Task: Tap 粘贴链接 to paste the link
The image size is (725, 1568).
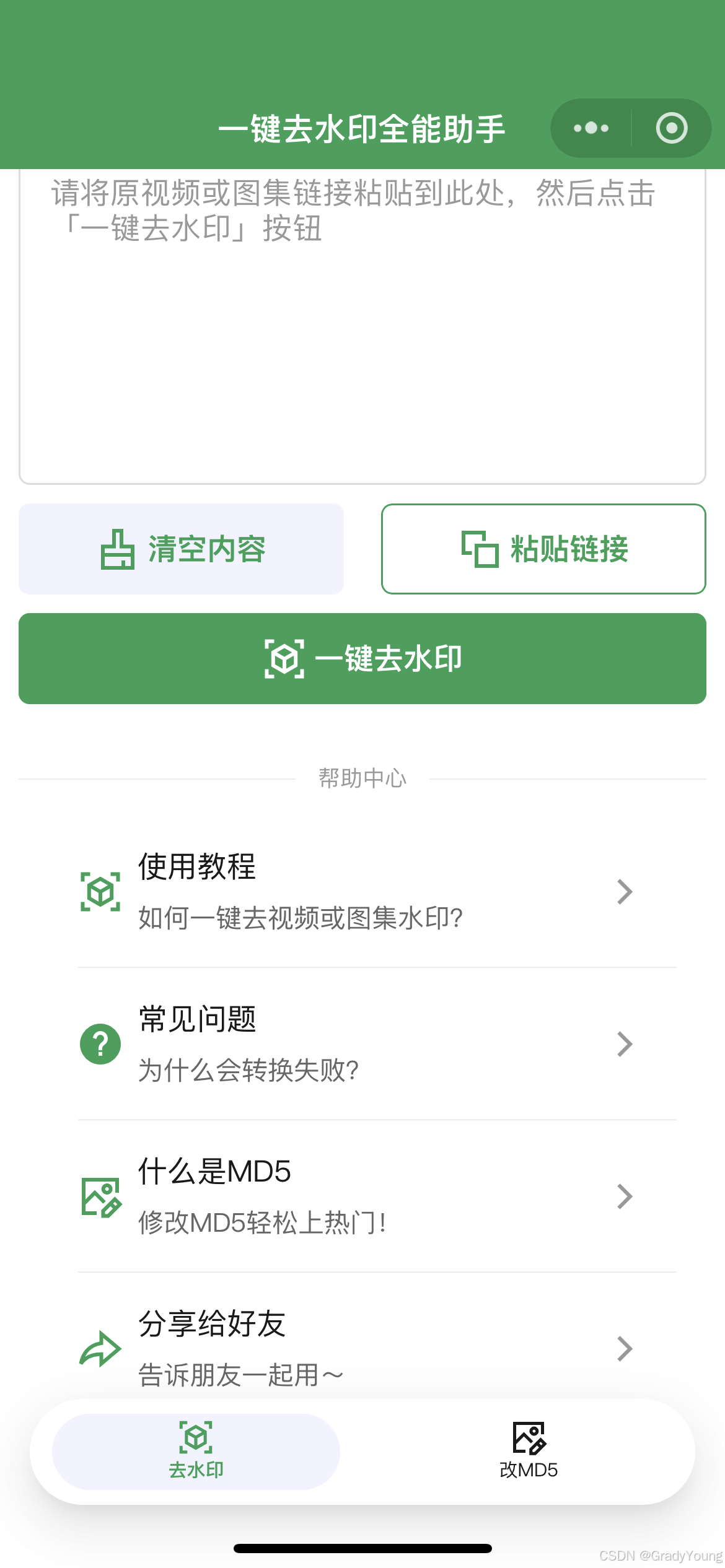Action: click(x=543, y=549)
